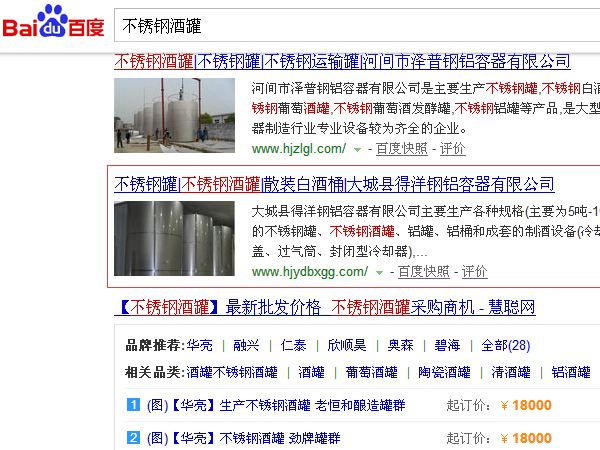Open the 慧聪网 最新批发价格 result link

coord(325,306)
